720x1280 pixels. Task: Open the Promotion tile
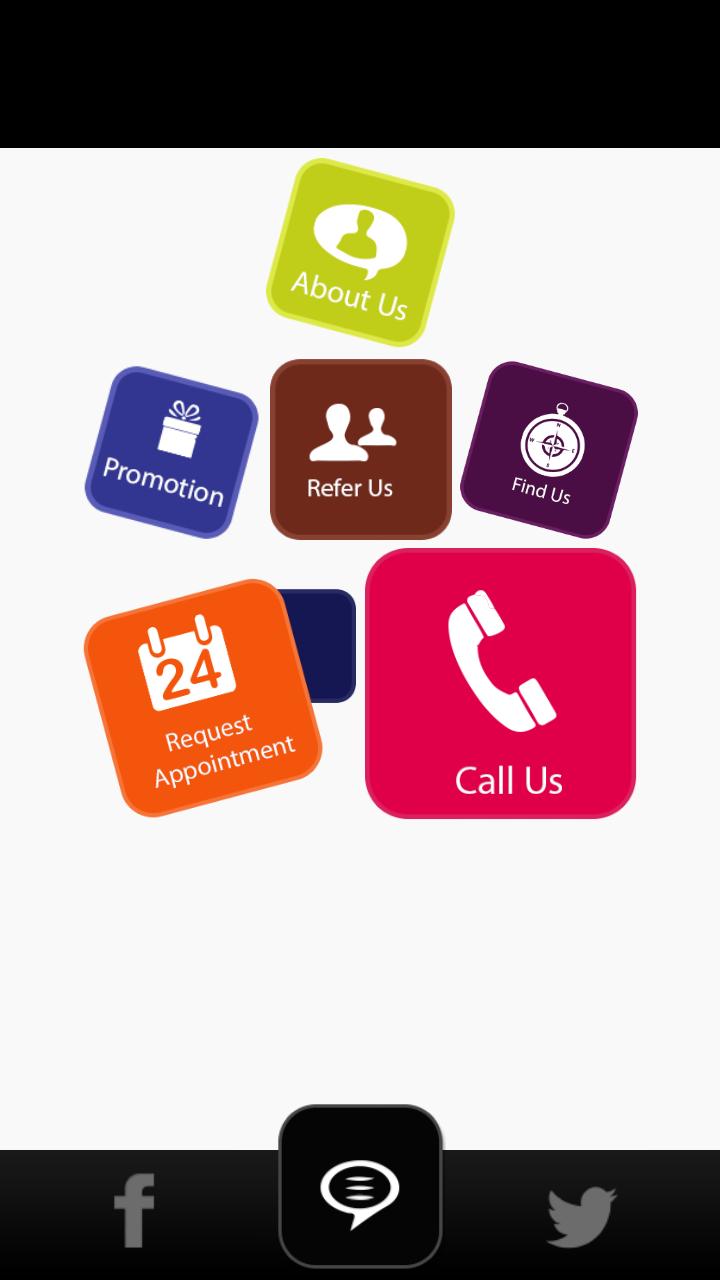pyautogui.click(x=171, y=452)
